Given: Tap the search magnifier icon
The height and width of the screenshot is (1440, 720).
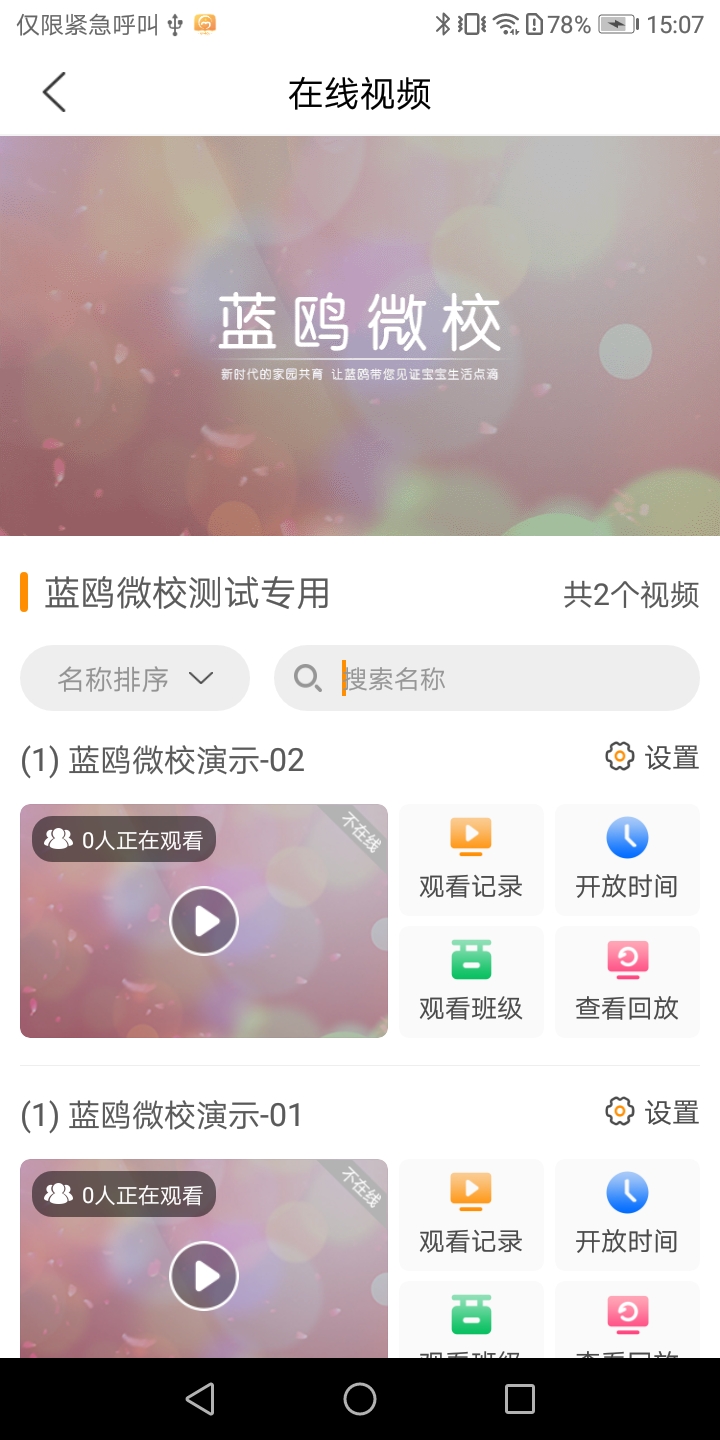Looking at the screenshot, I should click(x=307, y=678).
